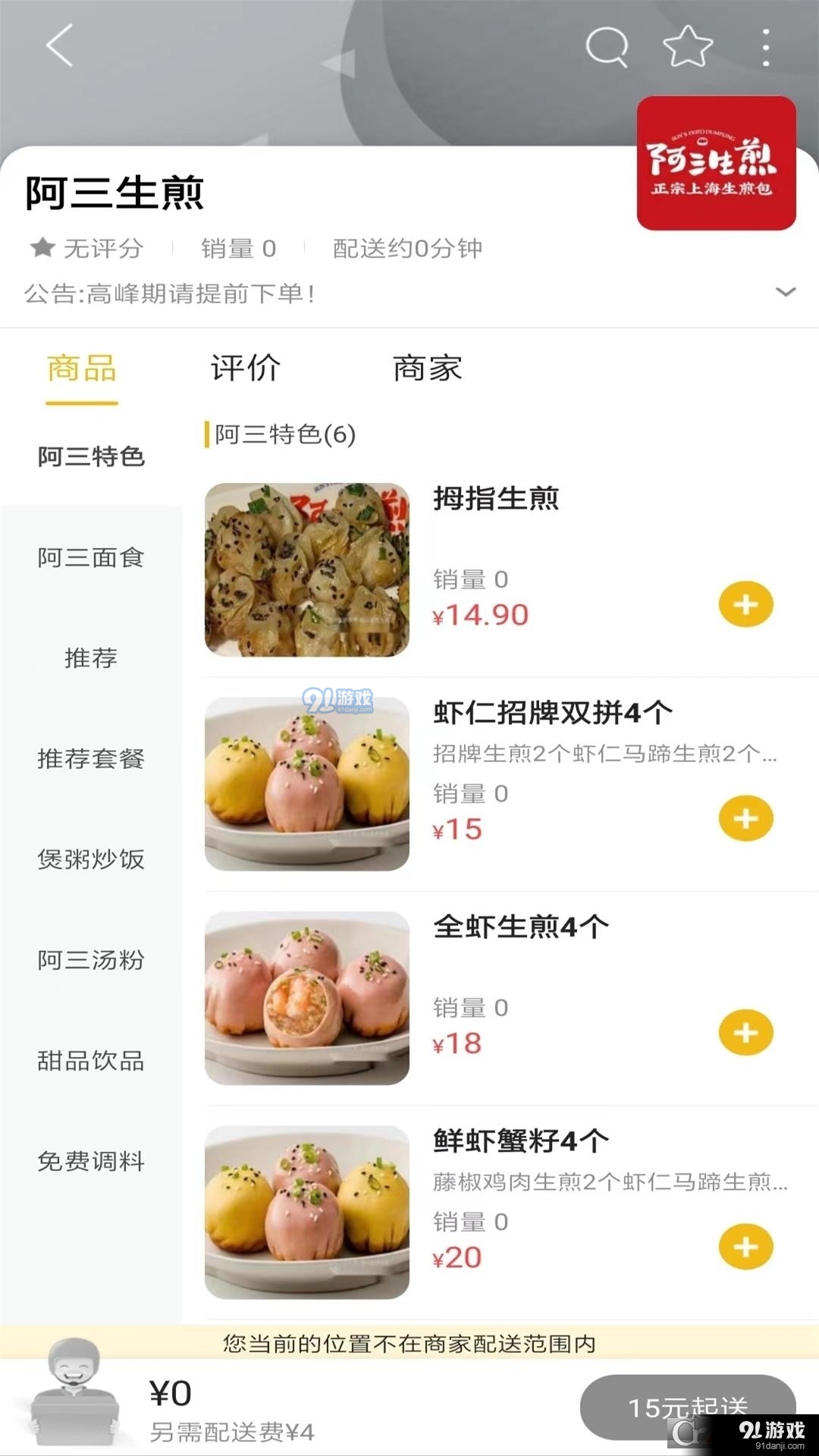The width and height of the screenshot is (819, 1456).
Task: Add 虾仁招牌双拼4个 to the cart
Action: point(745,819)
